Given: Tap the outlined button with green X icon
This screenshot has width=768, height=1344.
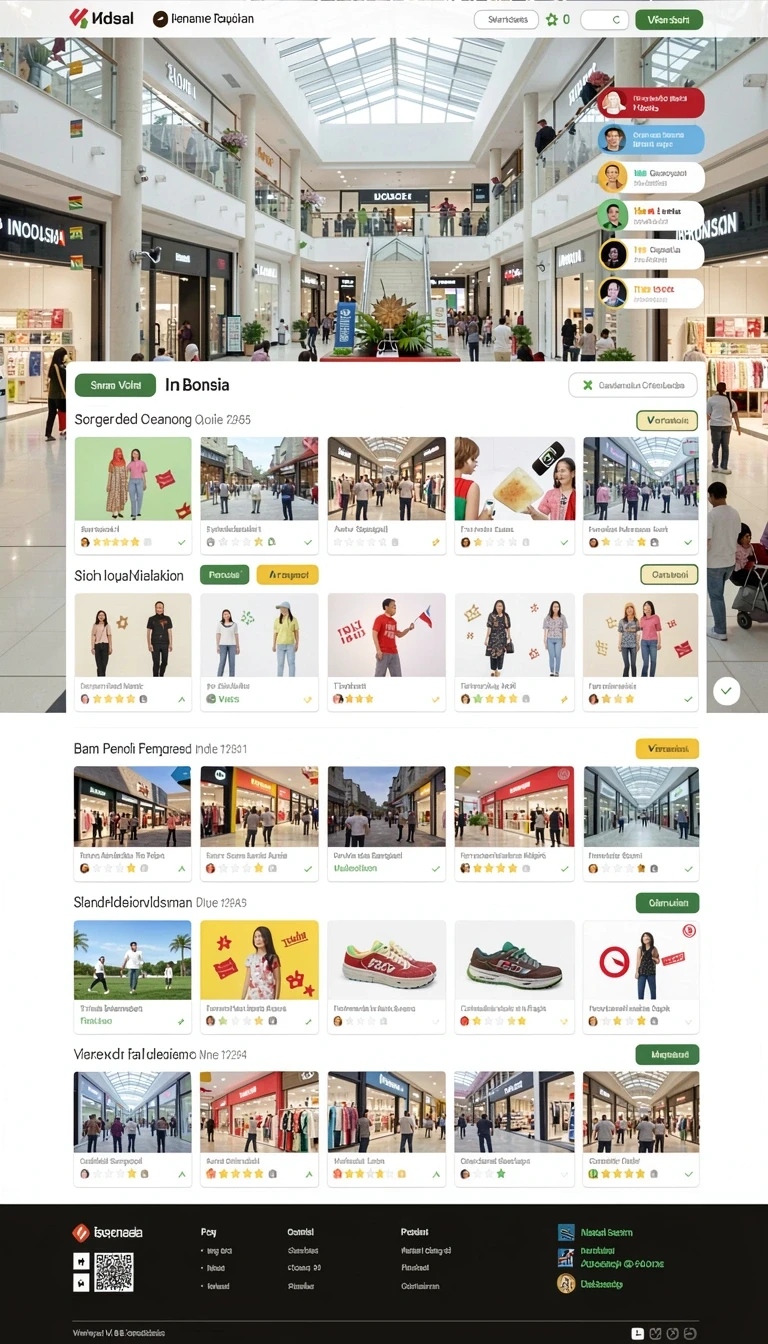Looking at the screenshot, I should coord(633,385).
